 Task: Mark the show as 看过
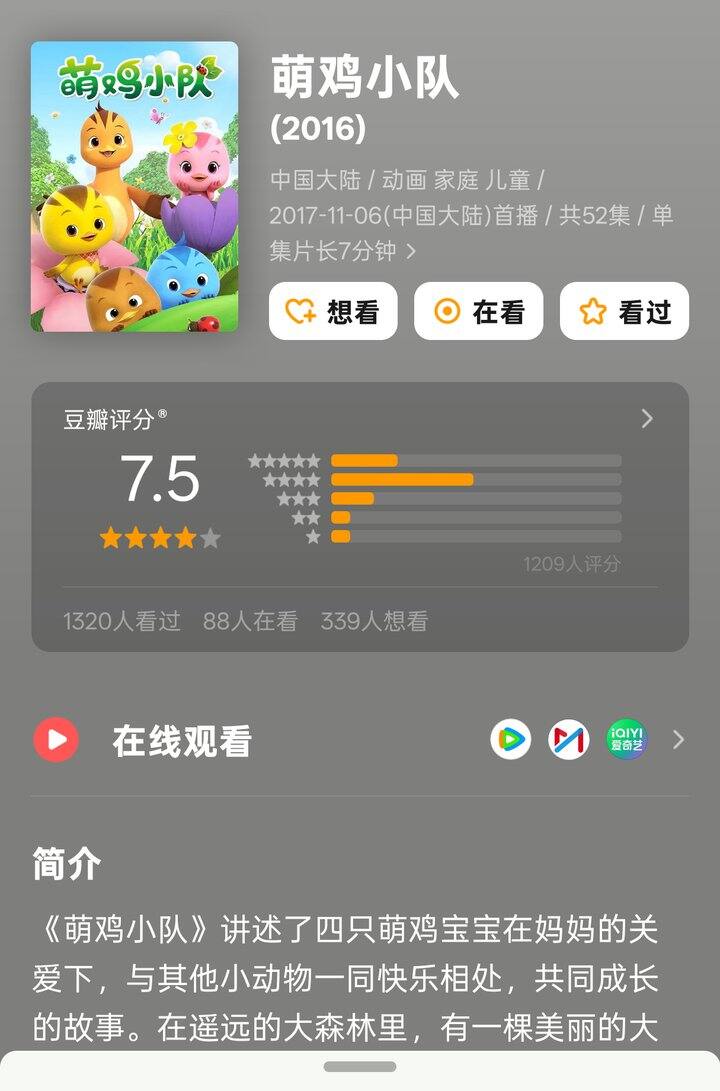coord(624,312)
